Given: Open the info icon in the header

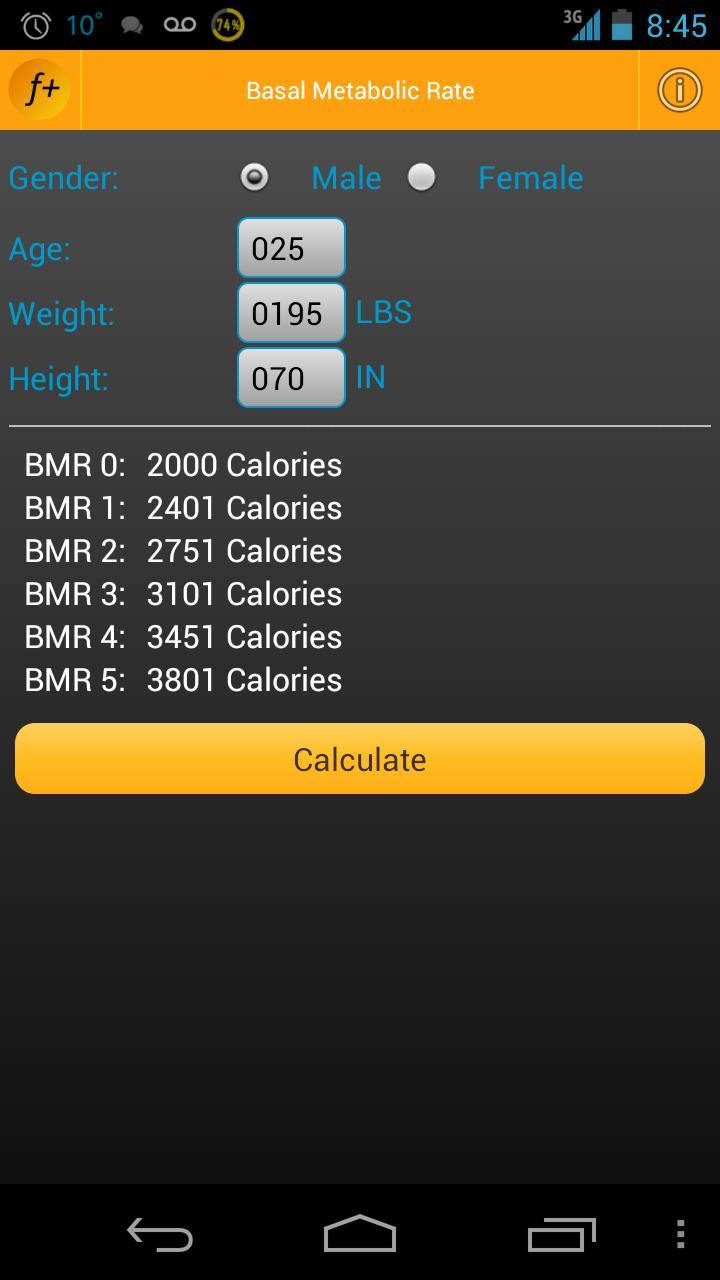Looking at the screenshot, I should click(x=679, y=90).
